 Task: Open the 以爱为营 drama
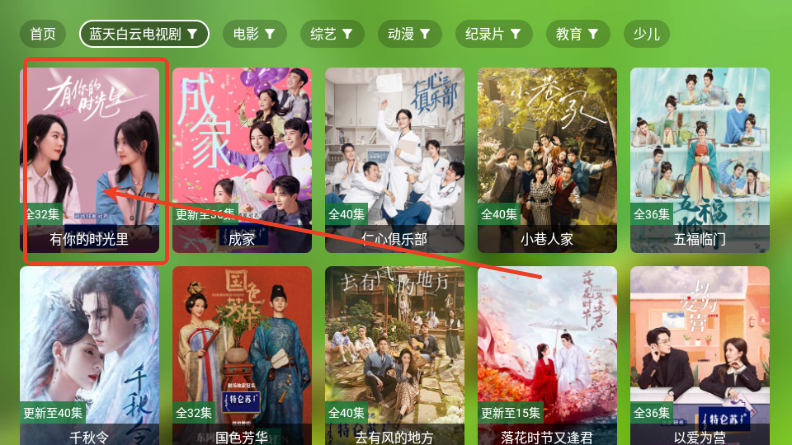(700, 355)
